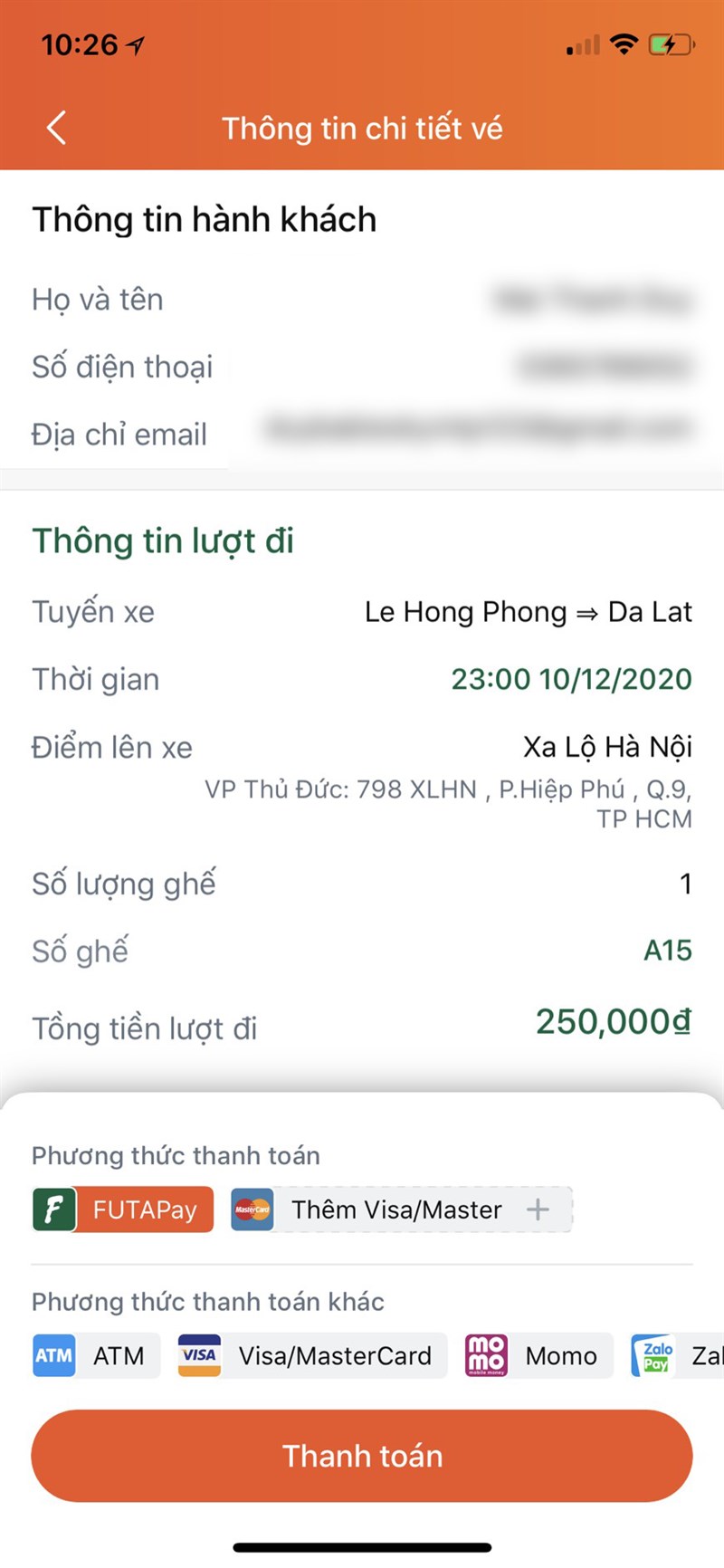
Task: Click the Le Hong Phong ⇒ Da Lat route
Action: pyautogui.click(x=528, y=612)
